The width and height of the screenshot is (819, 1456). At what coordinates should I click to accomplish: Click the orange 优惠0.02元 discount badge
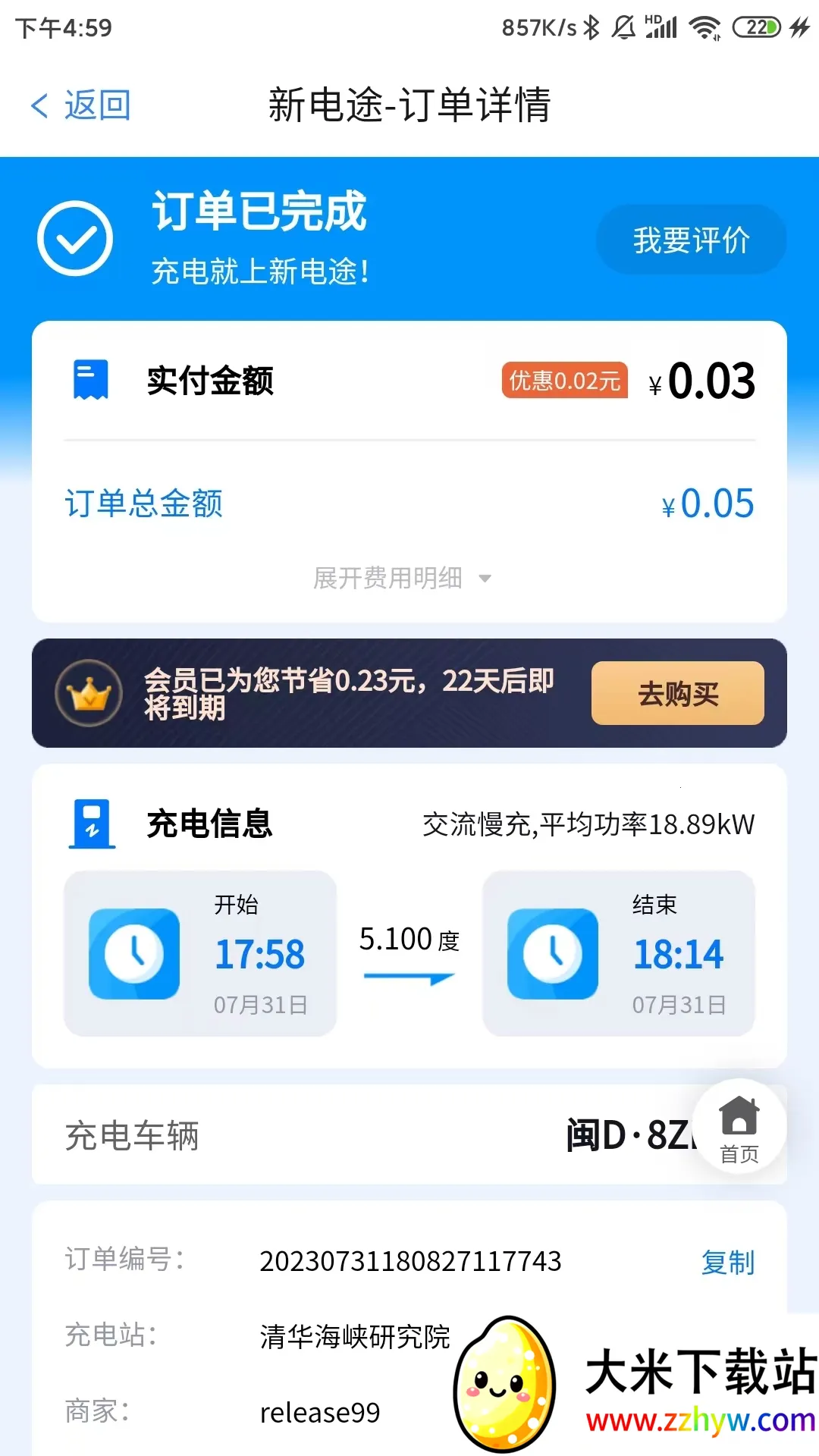[x=564, y=381]
